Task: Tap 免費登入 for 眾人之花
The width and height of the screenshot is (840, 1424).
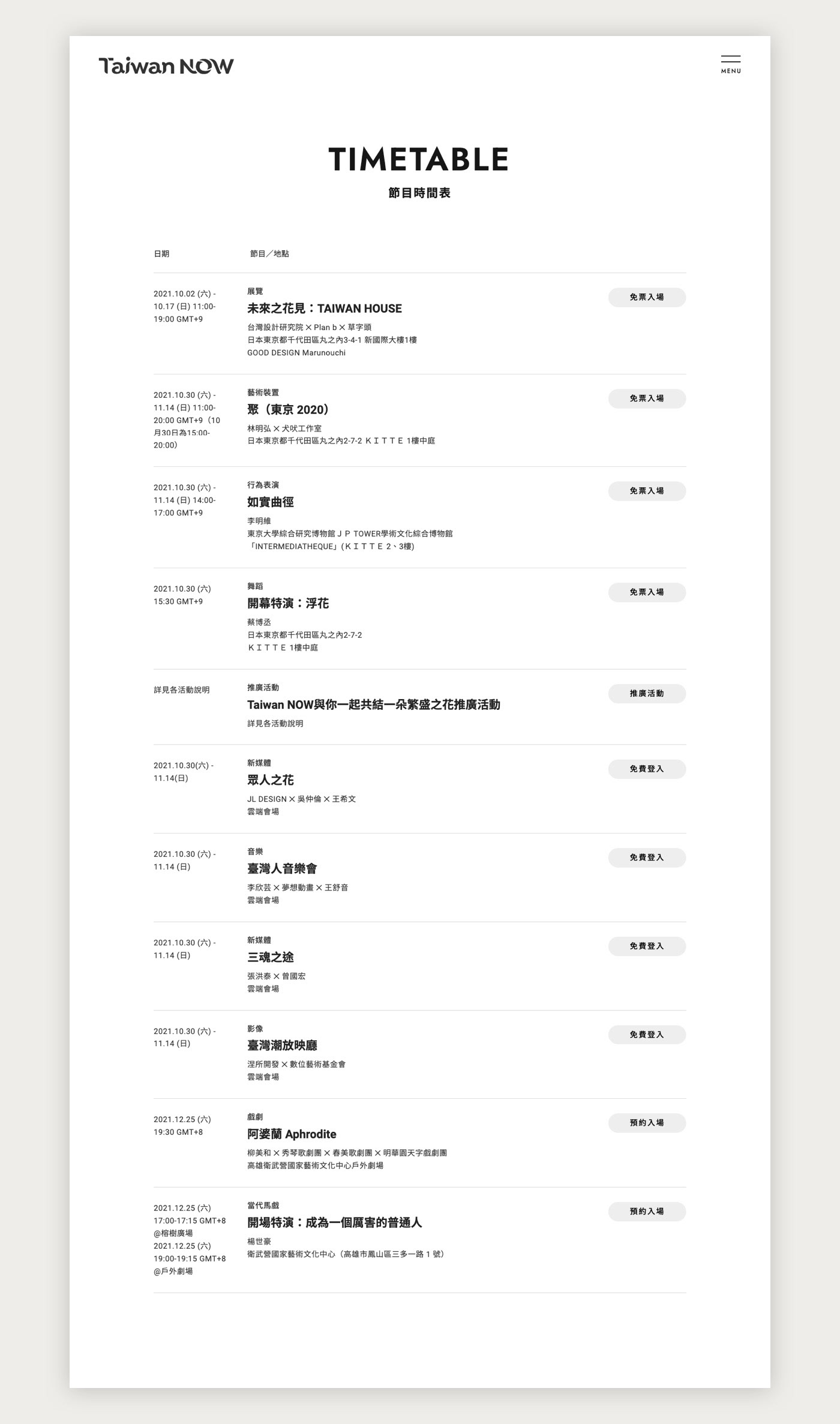Action: (x=647, y=769)
